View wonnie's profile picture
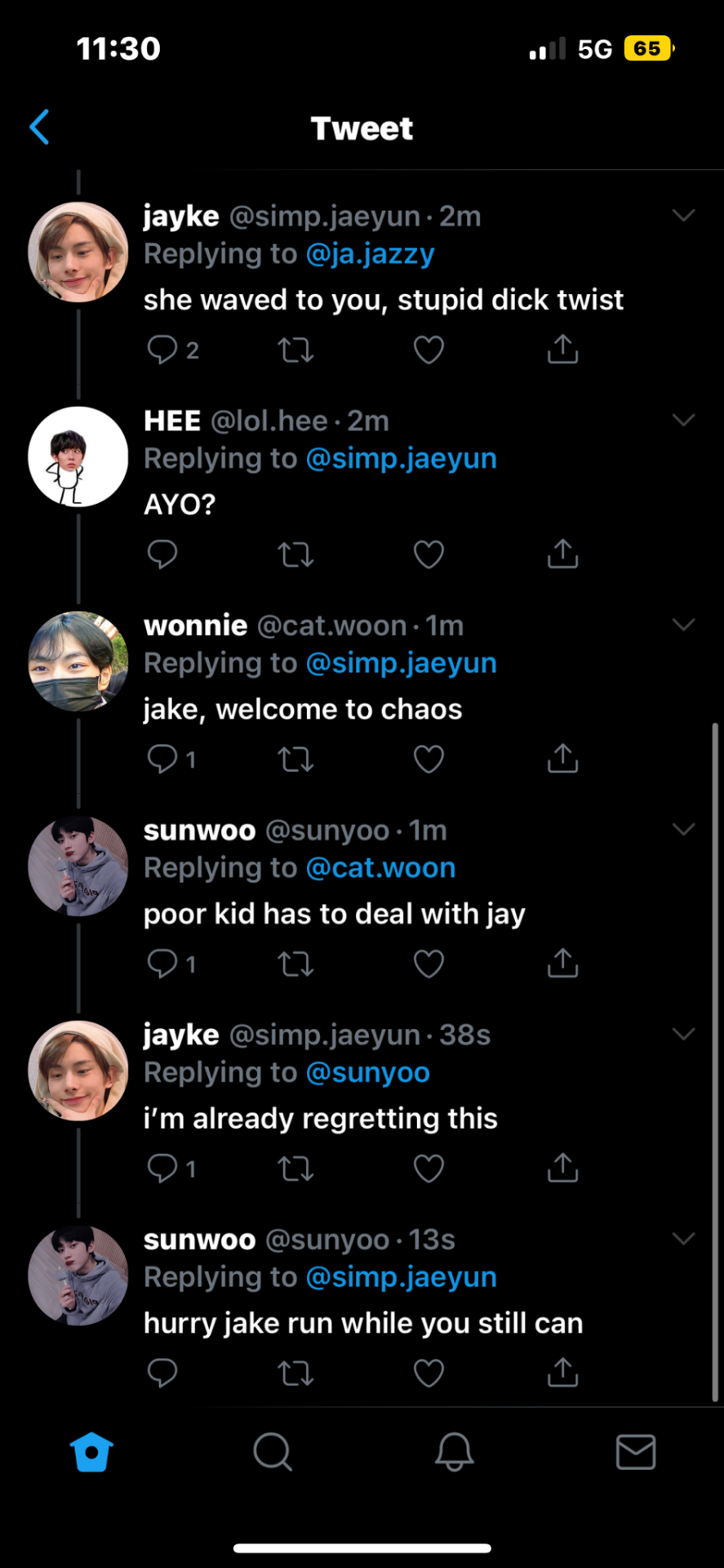This screenshot has width=724, height=1568. [x=78, y=661]
